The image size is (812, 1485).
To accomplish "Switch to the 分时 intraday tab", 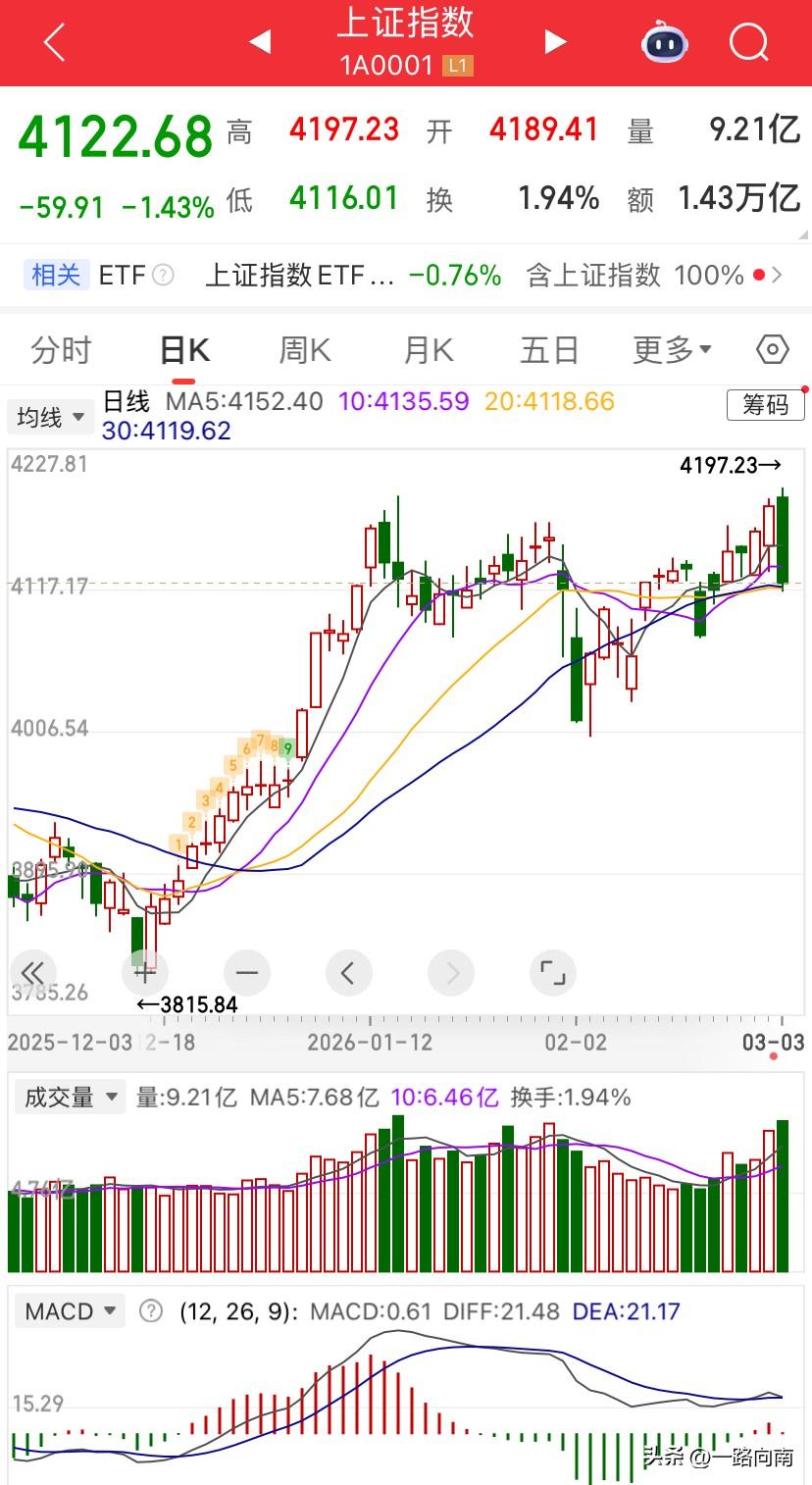I will [x=61, y=349].
